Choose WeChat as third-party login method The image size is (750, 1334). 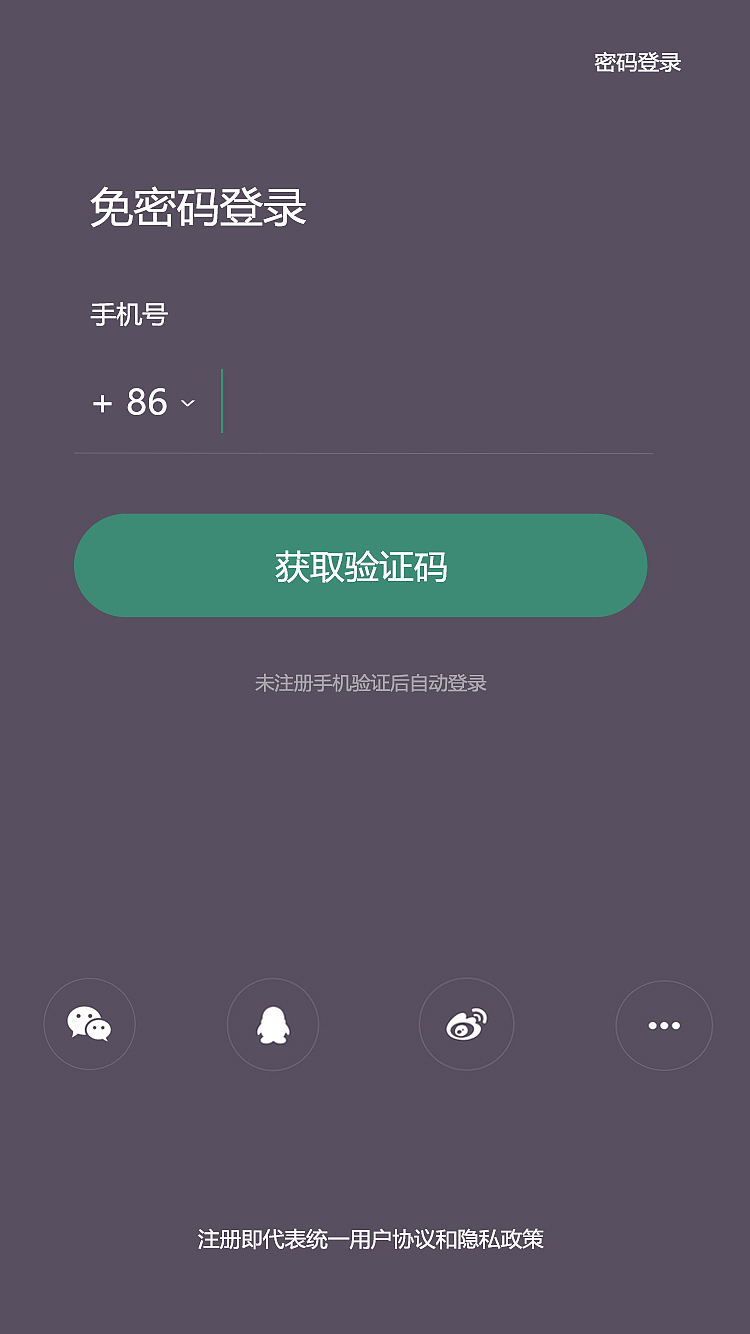click(89, 1024)
